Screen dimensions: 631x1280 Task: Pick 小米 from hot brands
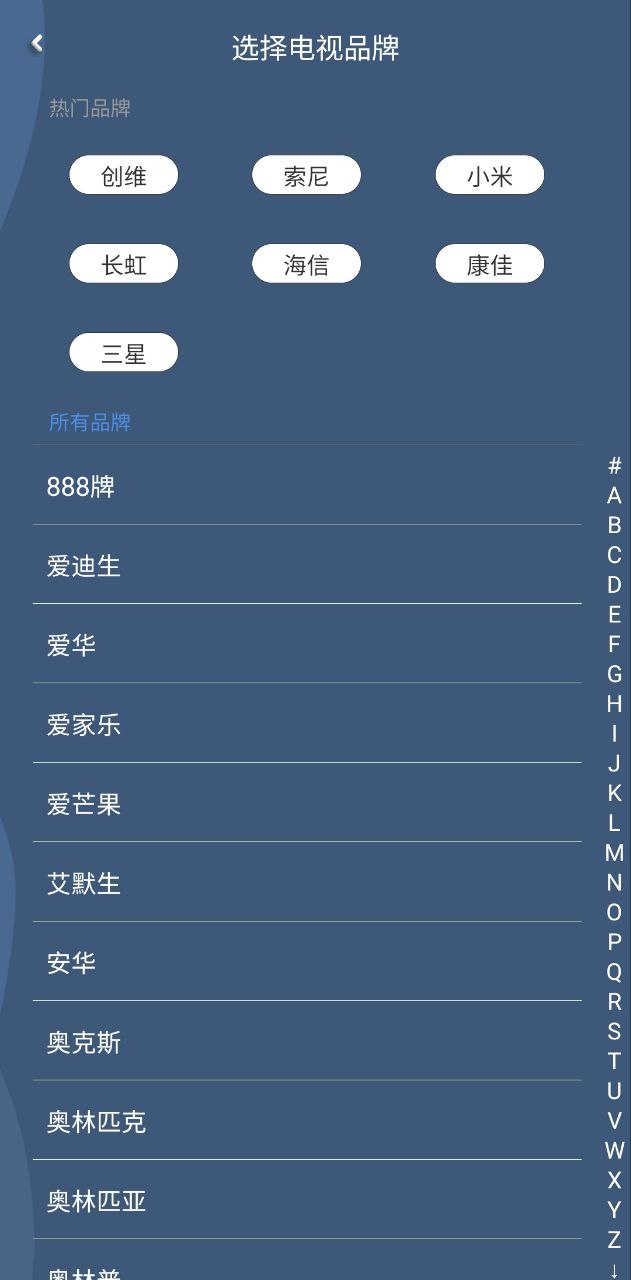[x=489, y=176]
